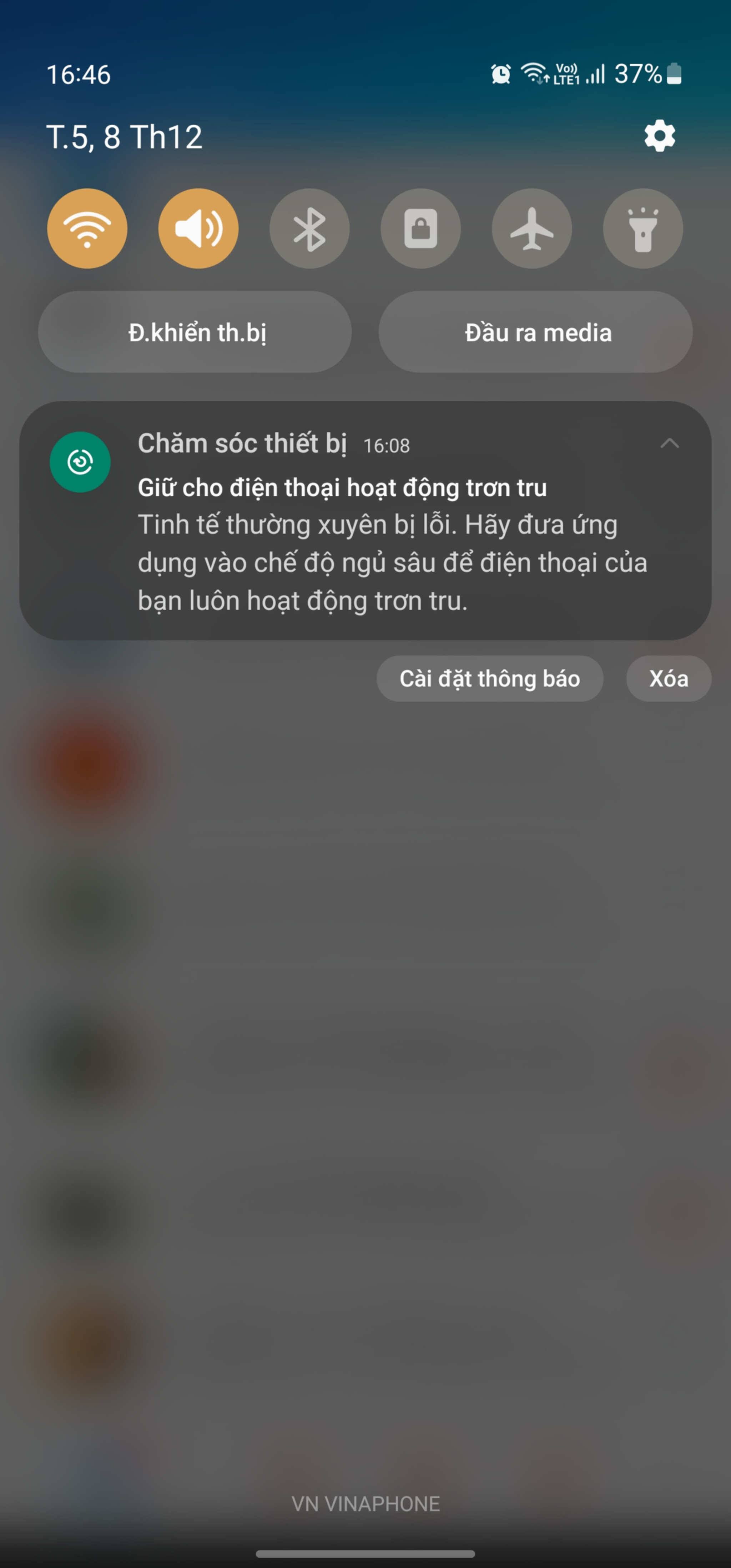Collapse the Chăm sóc thiết bị notification

[x=670, y=443]
